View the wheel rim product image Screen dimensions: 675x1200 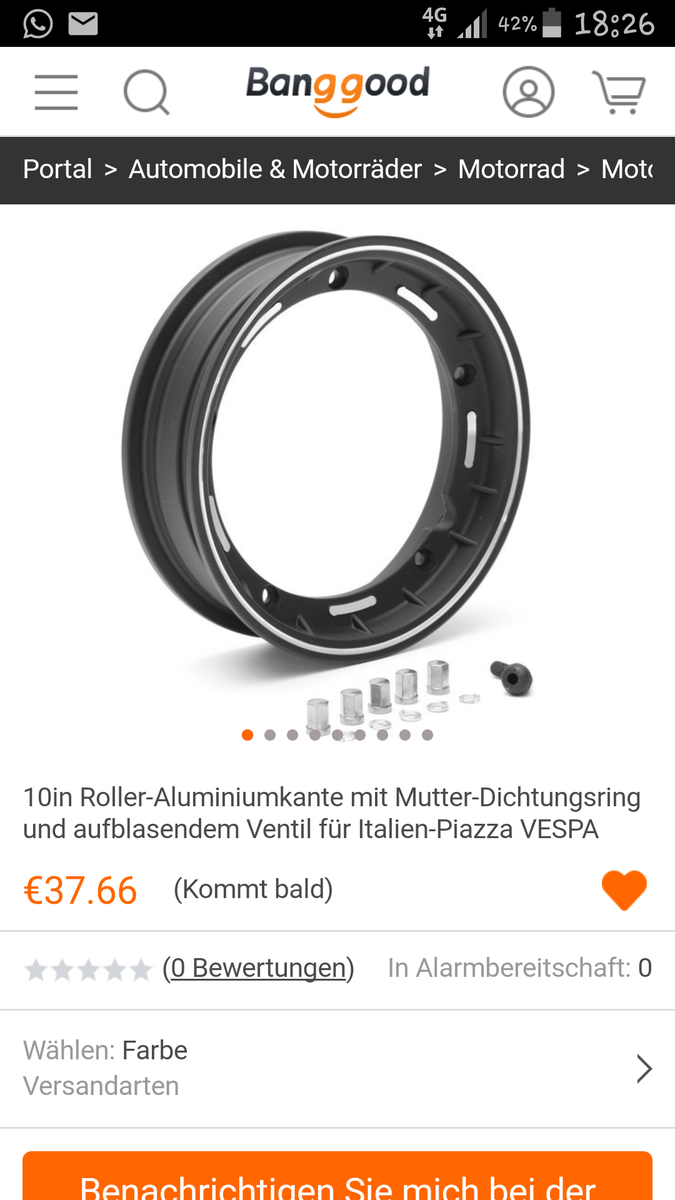coord(330,460)
